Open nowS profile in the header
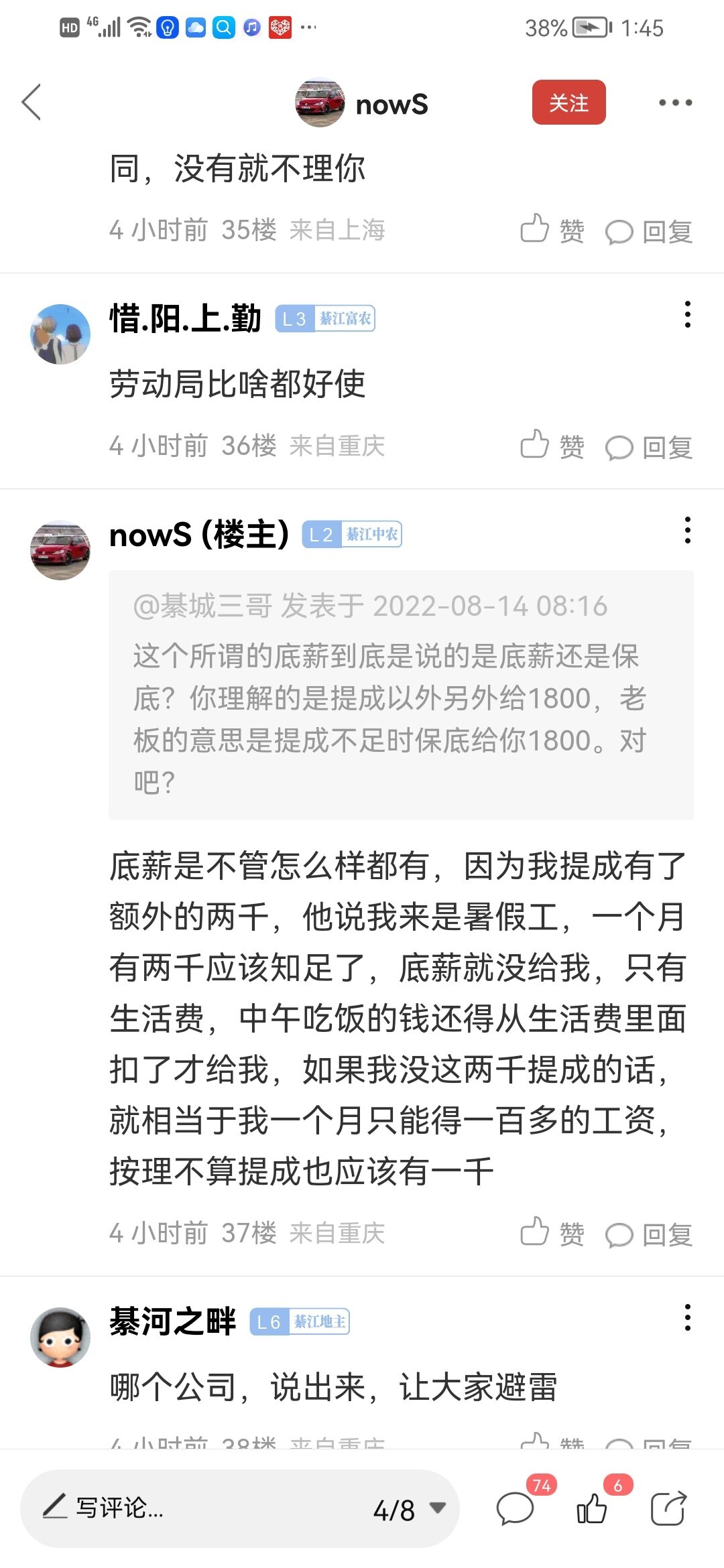Image resolution: width=724 pixels, height=1568 pixels. point(362,103)
